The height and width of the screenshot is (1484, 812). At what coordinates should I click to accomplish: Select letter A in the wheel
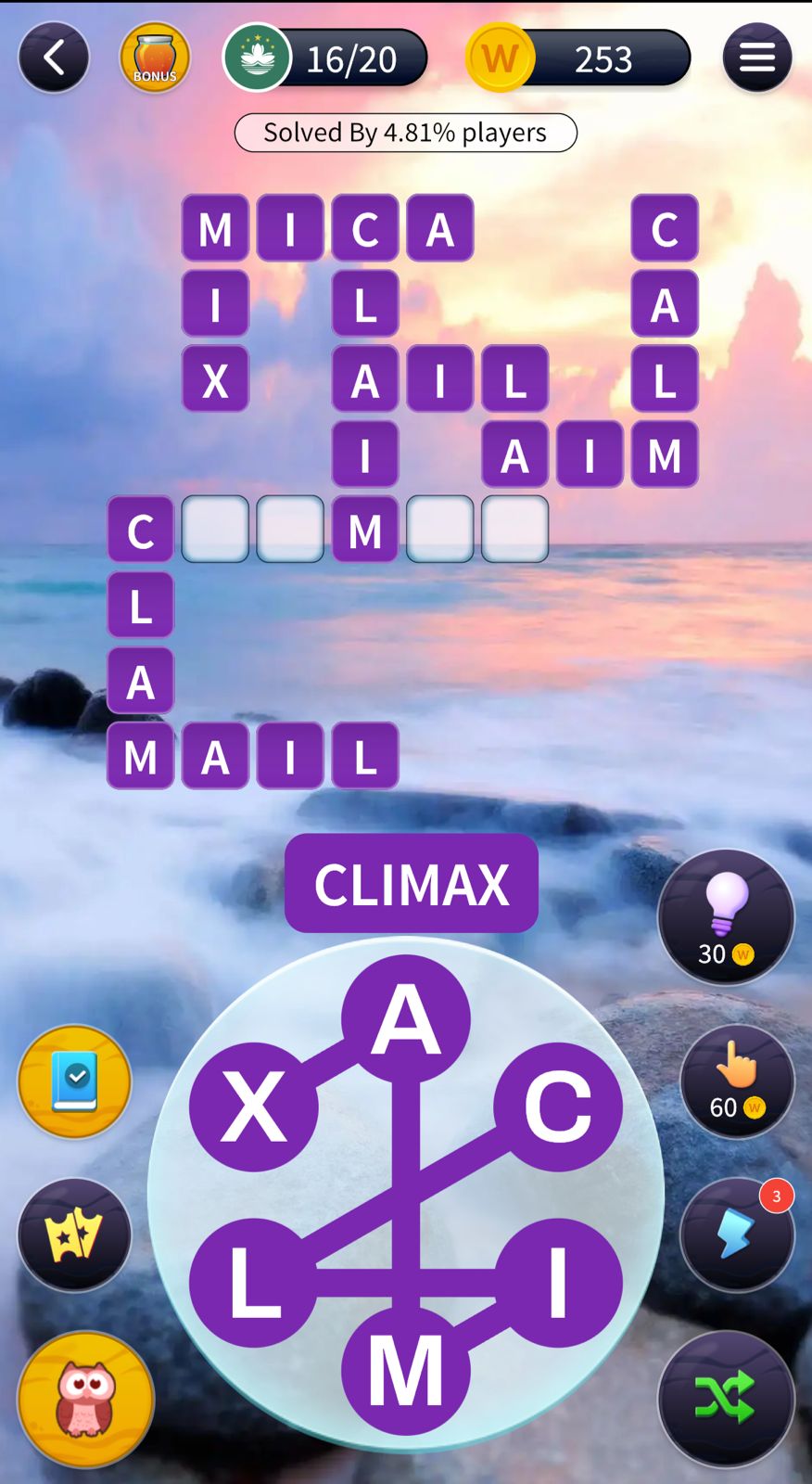[406, 1018]
